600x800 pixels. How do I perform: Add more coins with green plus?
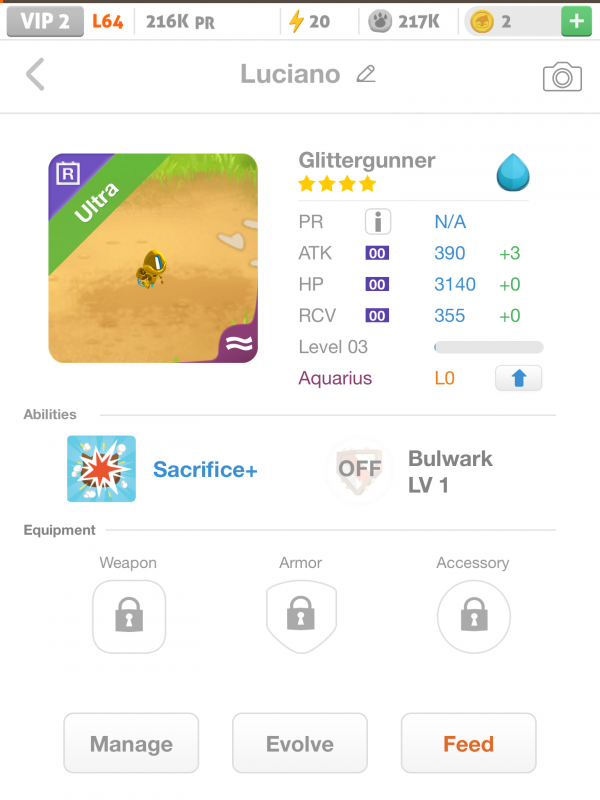point(576,21)
